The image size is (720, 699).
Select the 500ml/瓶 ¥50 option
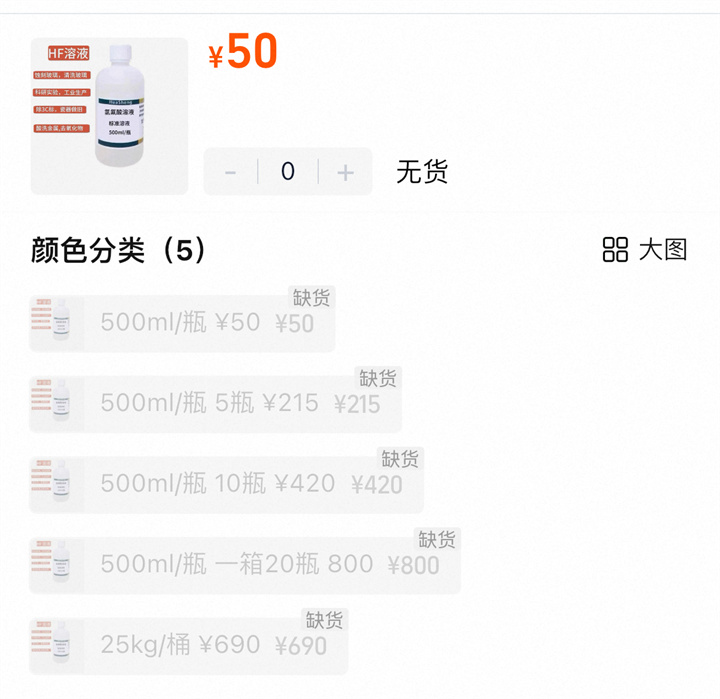182,323
